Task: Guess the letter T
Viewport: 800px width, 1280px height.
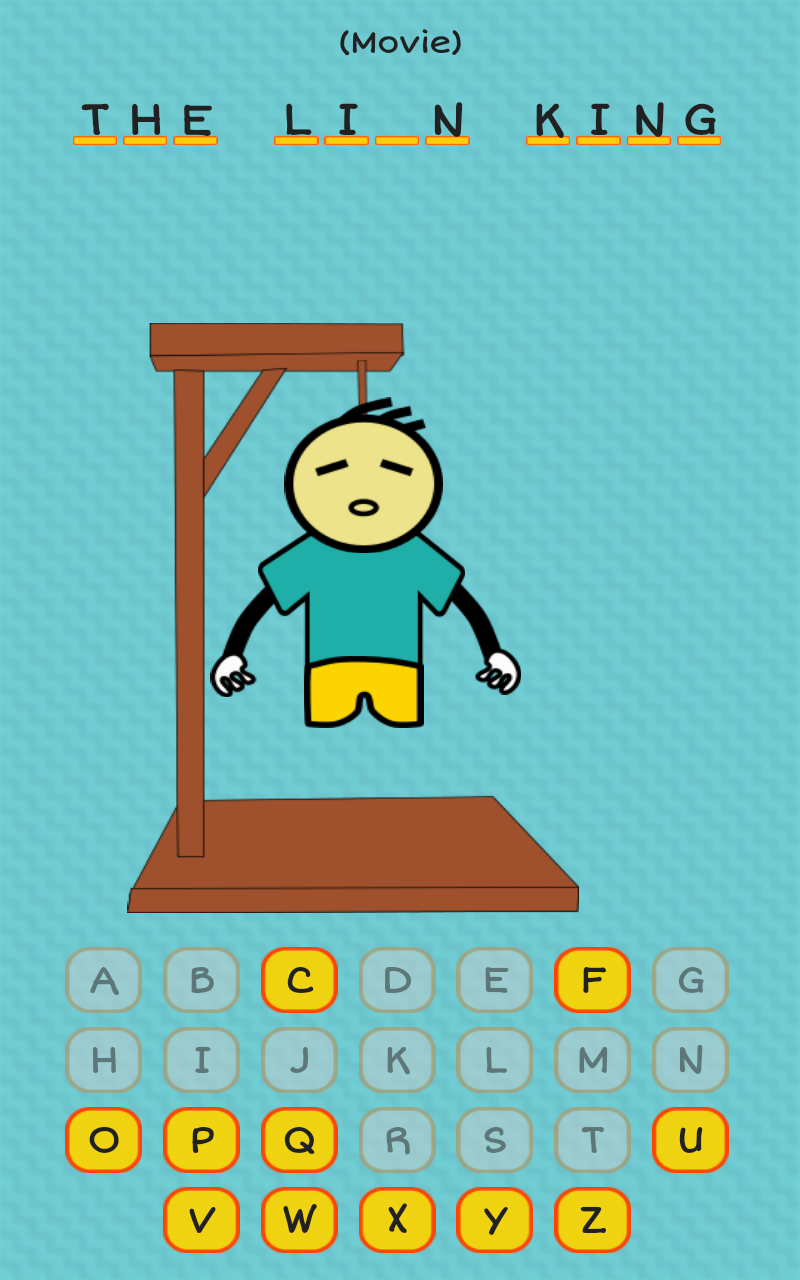Action: [591, 1139]
